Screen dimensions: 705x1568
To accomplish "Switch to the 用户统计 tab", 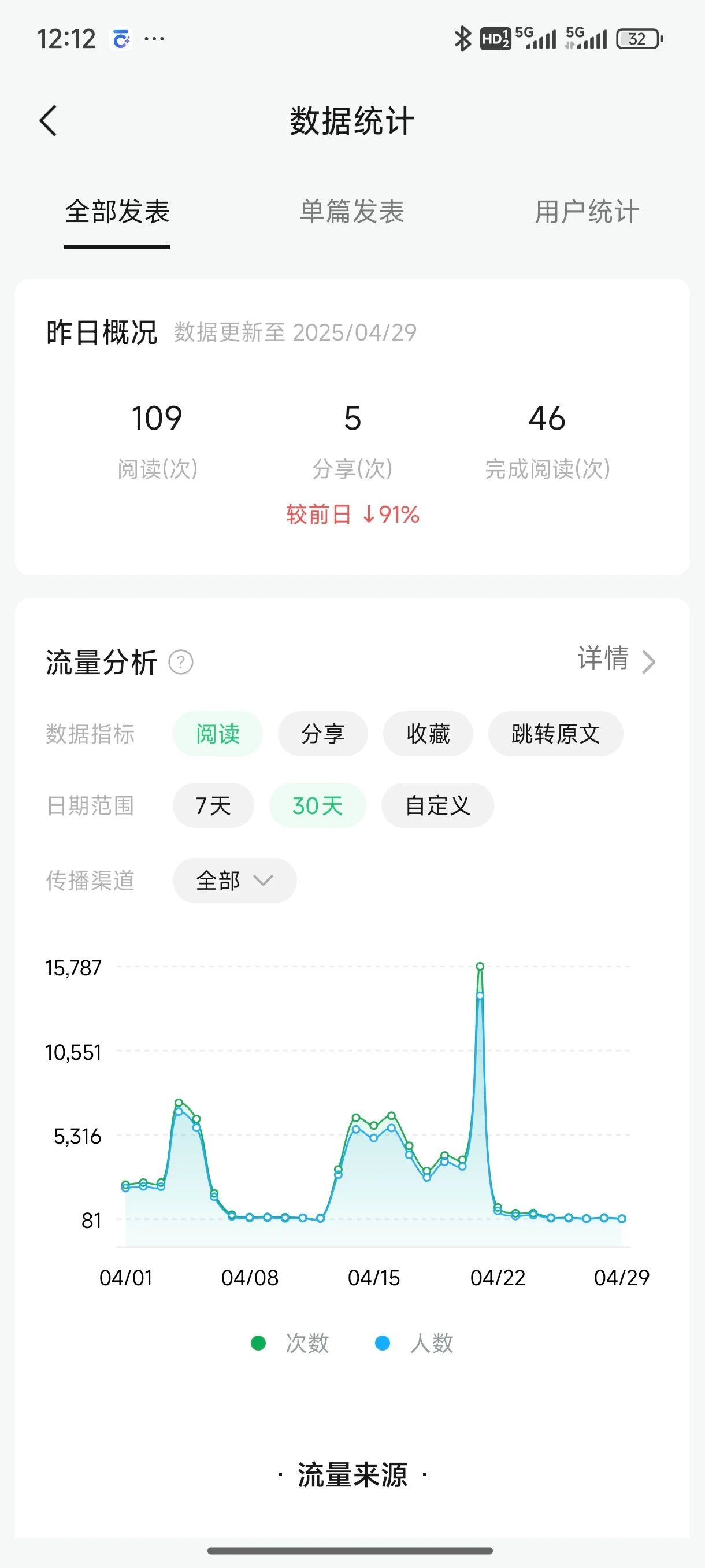I will (587, 212).
